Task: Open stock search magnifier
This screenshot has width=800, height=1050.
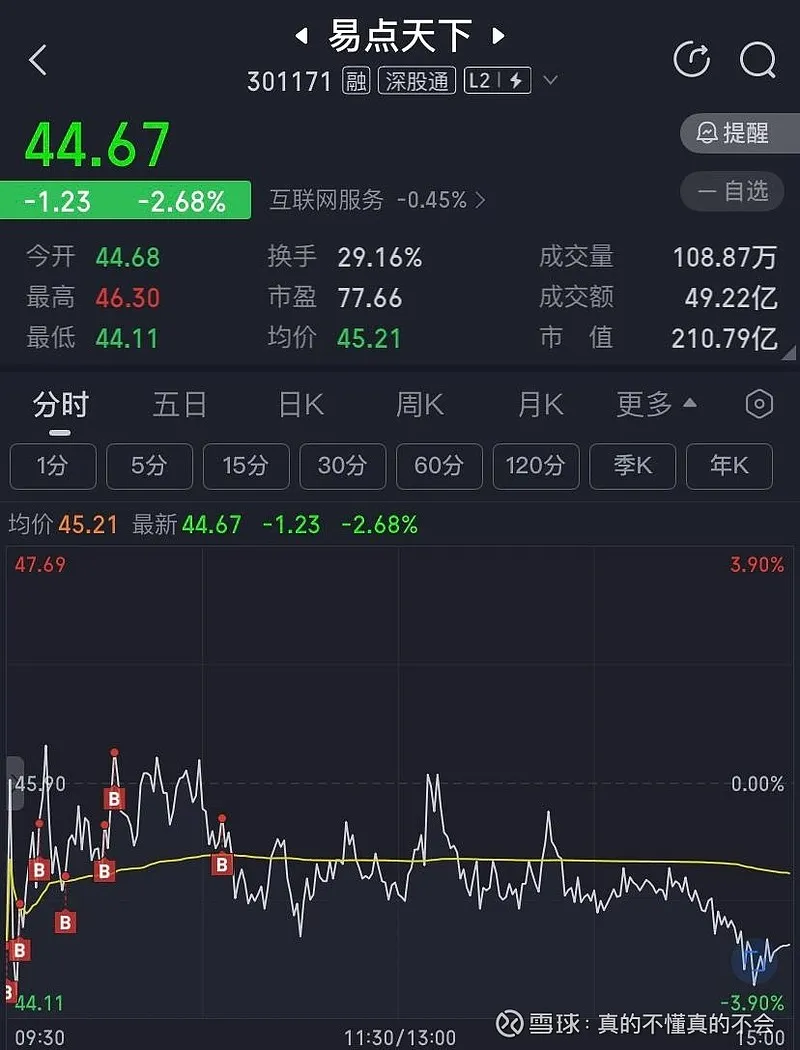Action: point(757,60)
